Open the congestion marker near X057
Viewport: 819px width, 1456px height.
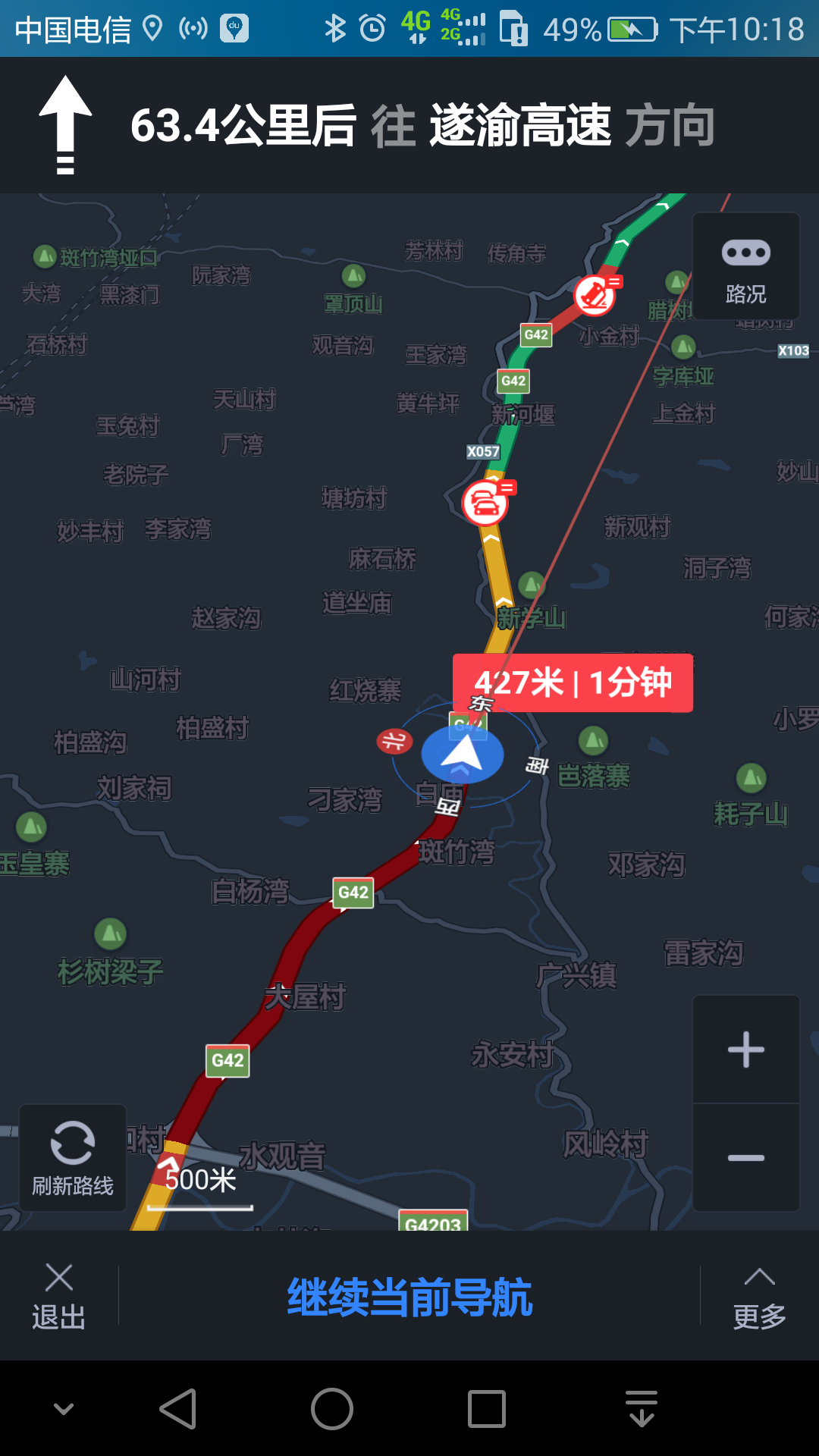(485, 502)
